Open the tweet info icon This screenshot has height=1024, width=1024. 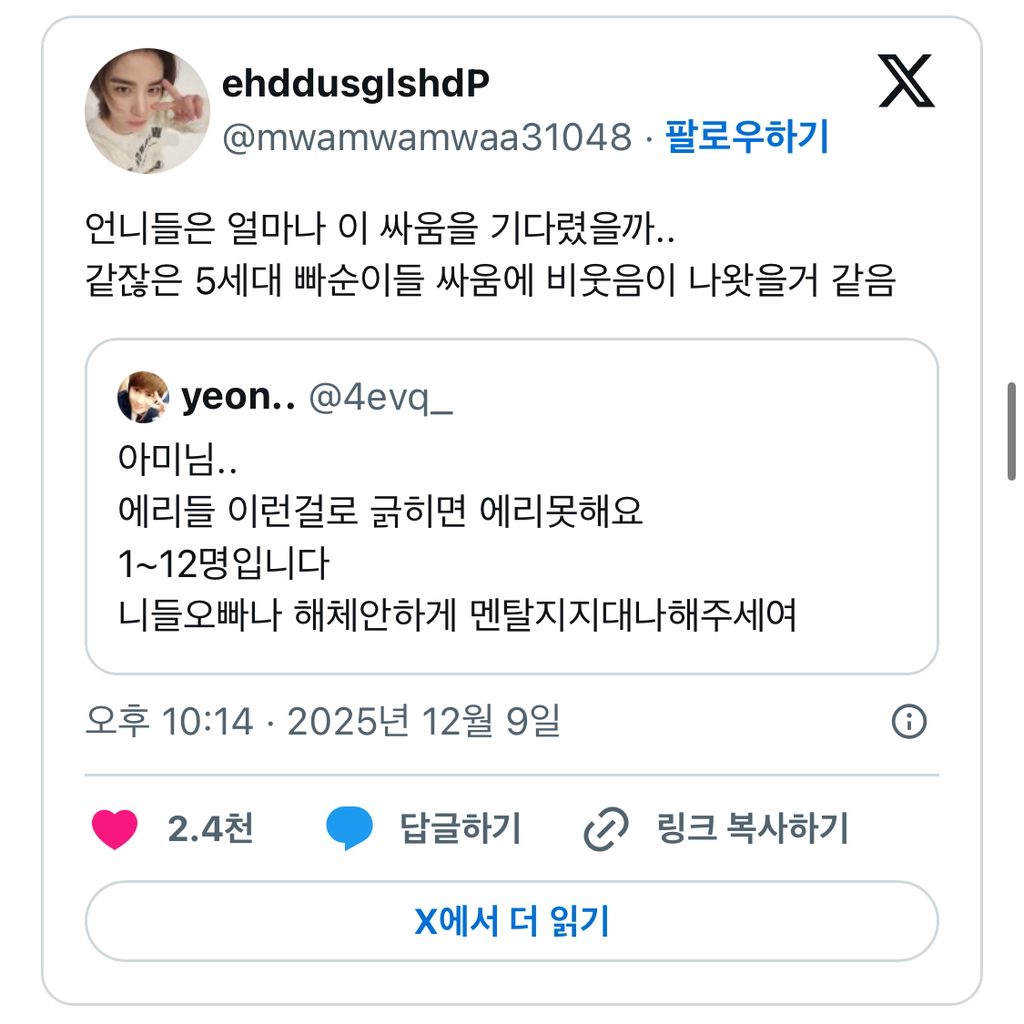(908, 722)
